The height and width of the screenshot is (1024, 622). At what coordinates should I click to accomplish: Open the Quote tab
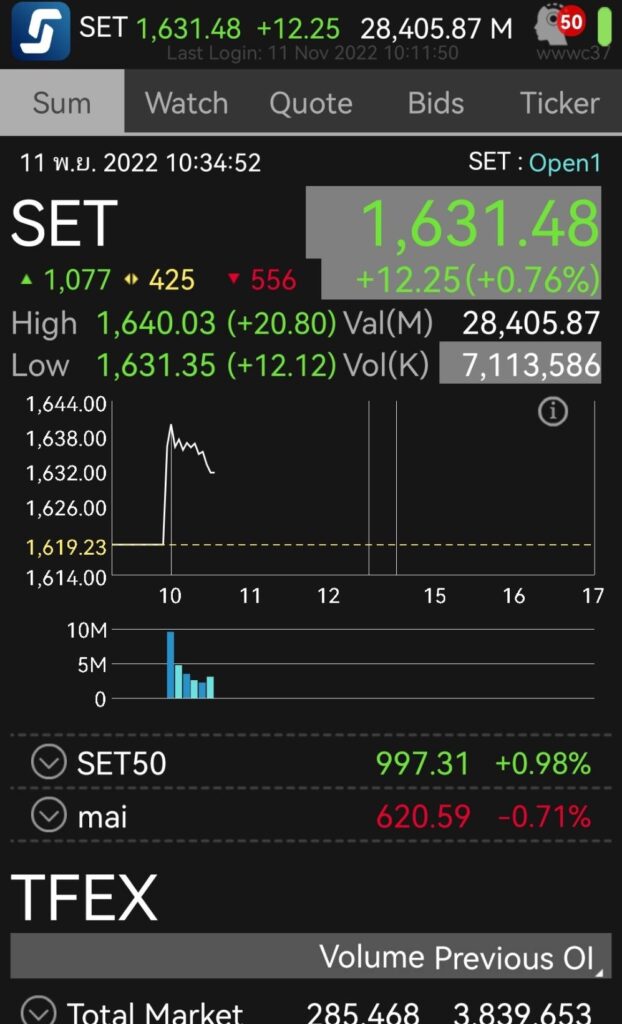pos(310,103)
